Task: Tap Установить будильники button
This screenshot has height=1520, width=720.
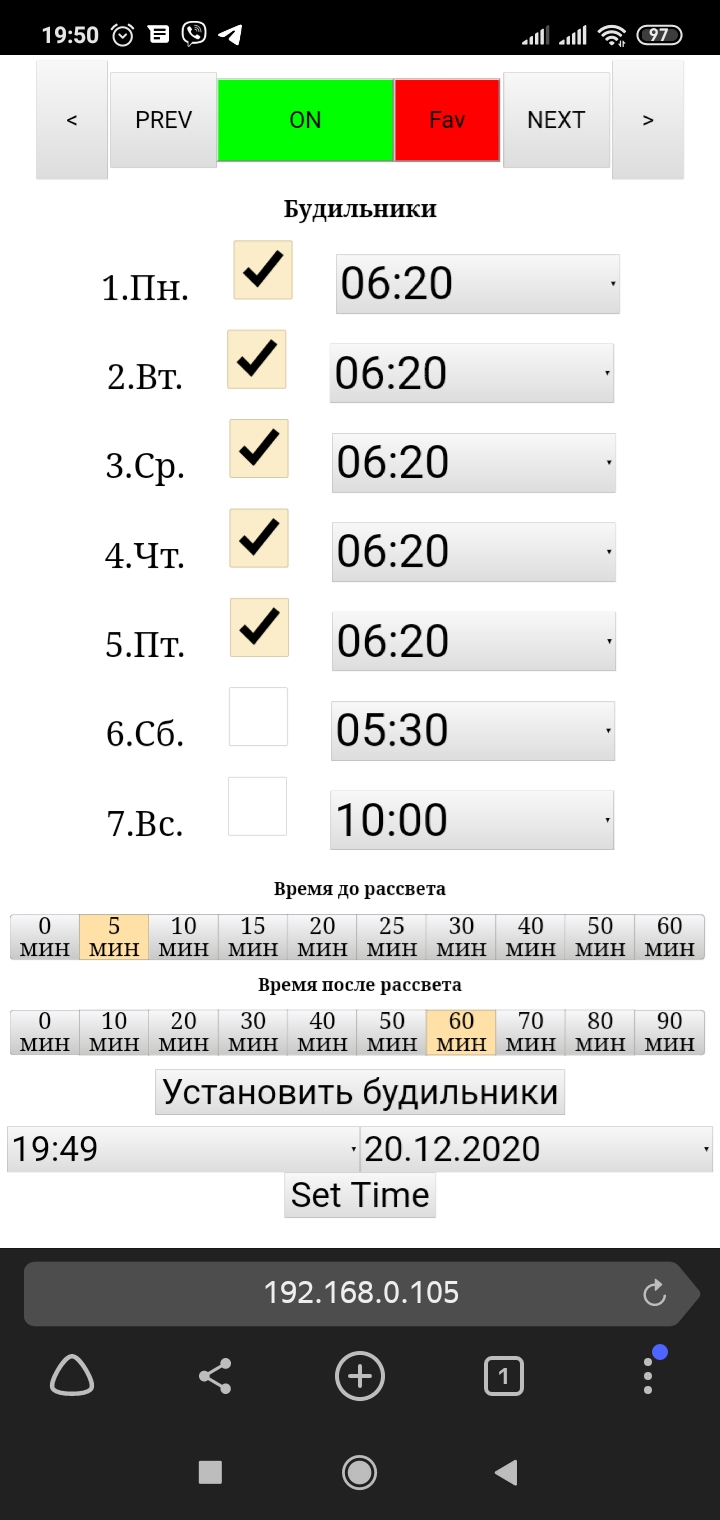Action: (360, 1091)
